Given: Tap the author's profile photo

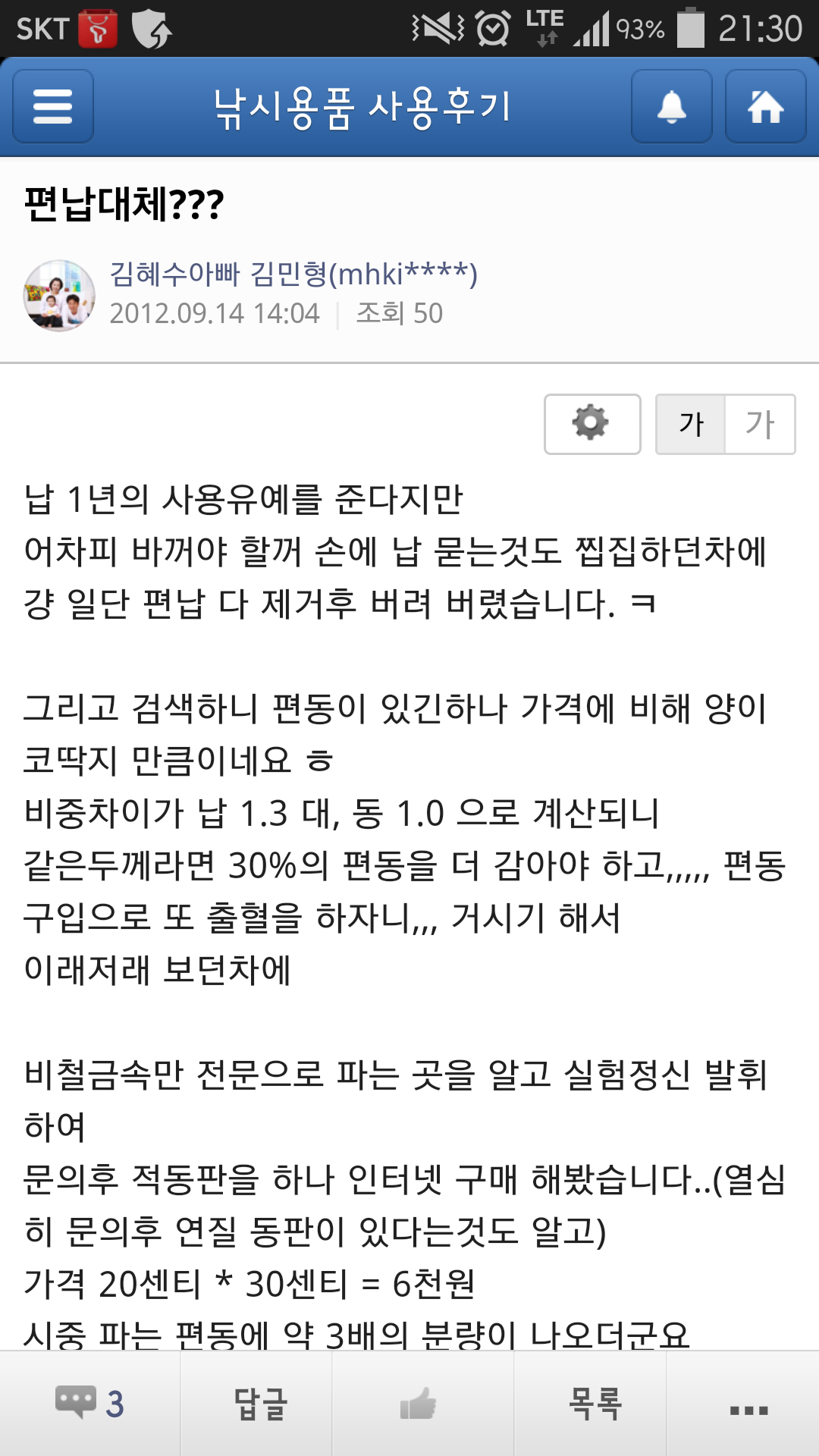Looking at the screenshot, I should (59, 295).
